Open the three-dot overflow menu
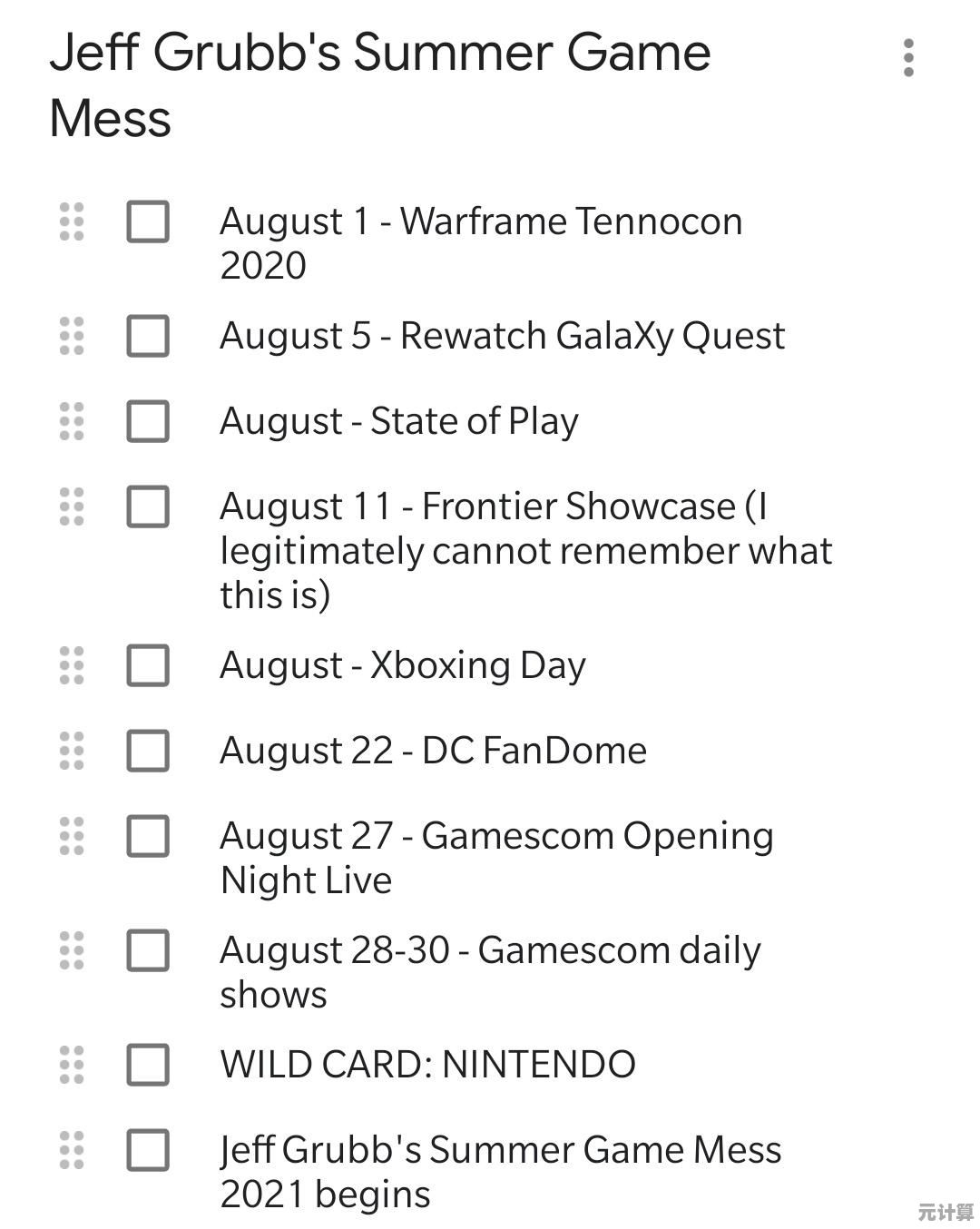Image resolution: width=980 pixels, height=1229 pixels. [x=908, y=58]
